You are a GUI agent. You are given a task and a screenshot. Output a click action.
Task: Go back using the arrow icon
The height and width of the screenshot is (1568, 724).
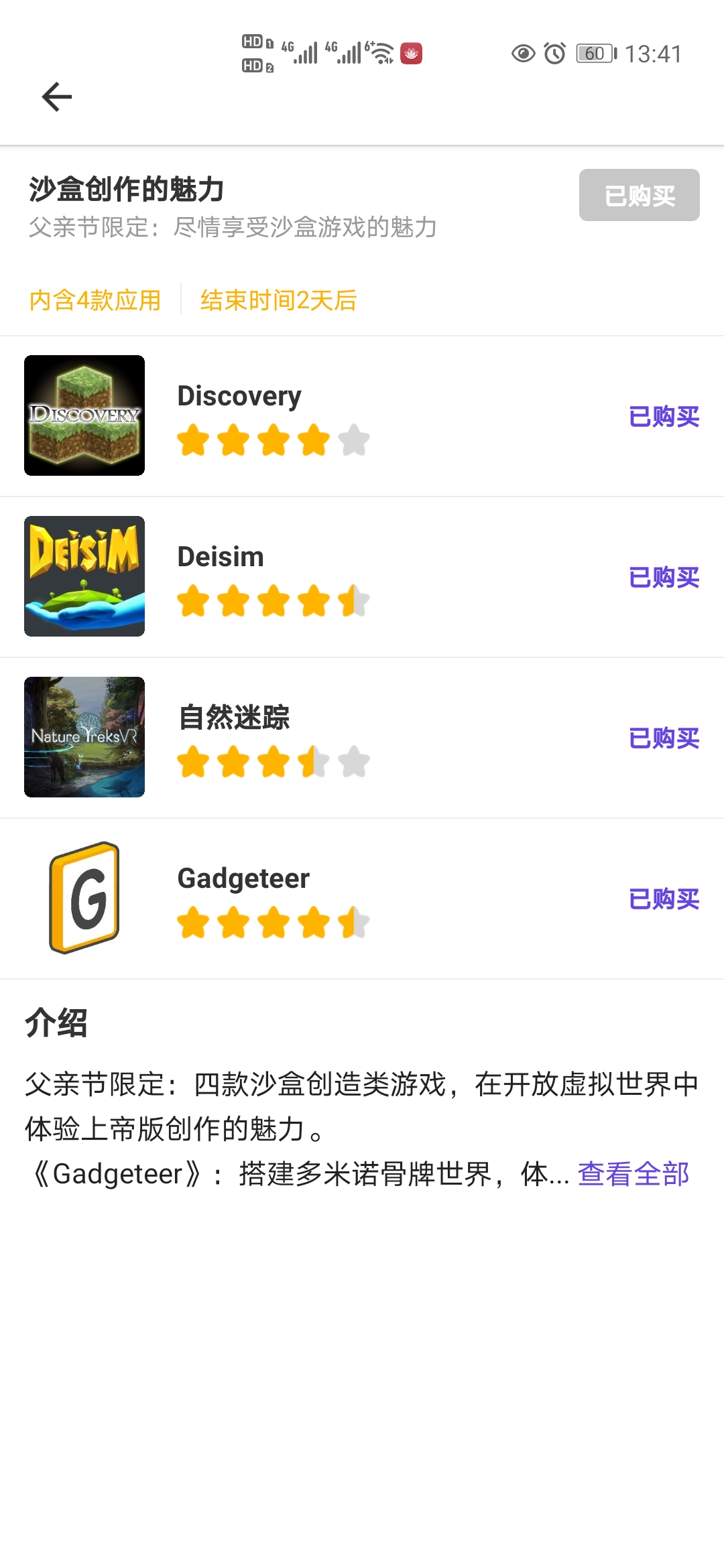click(x=57, y=97)
